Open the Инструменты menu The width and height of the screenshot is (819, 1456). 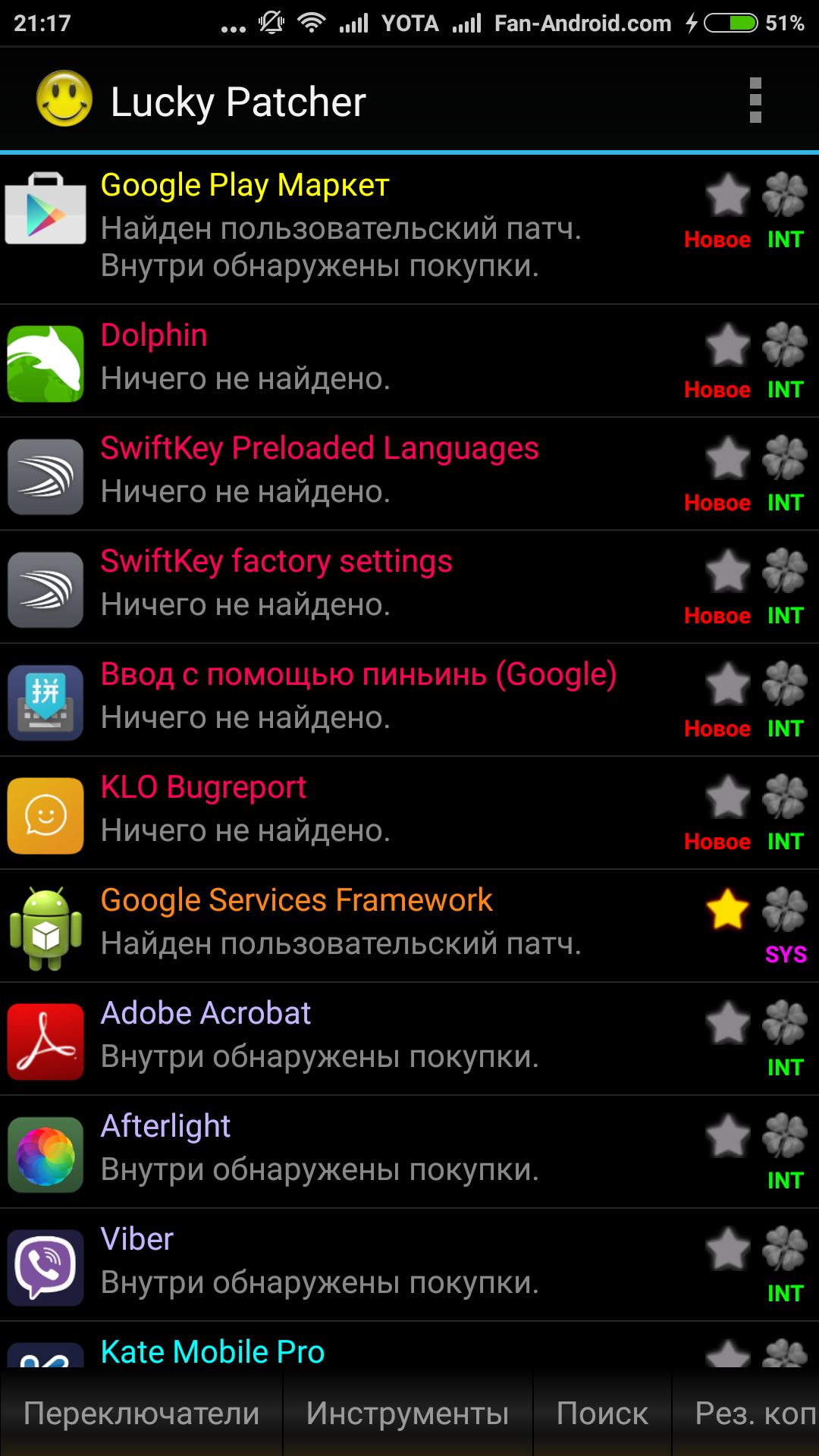408,1414
